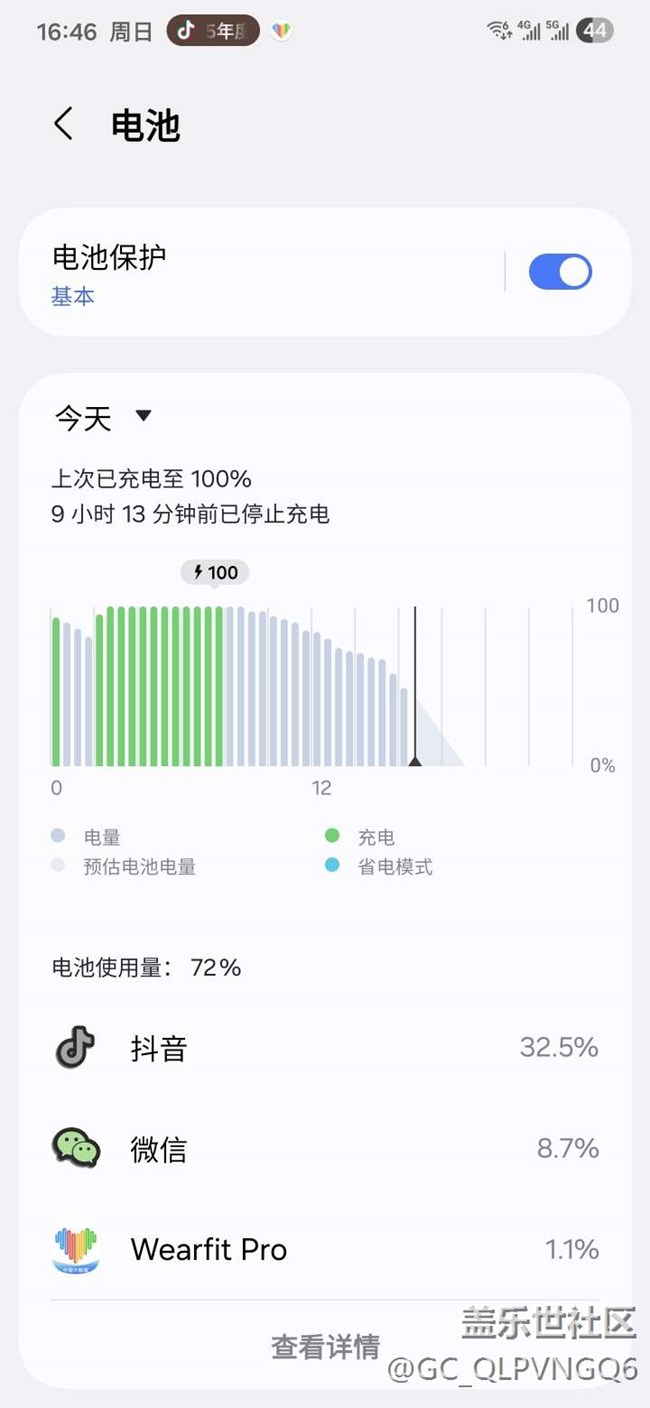Open 微信 battery usage details
The image size is (650, 1408).
tap(325, 1149)
